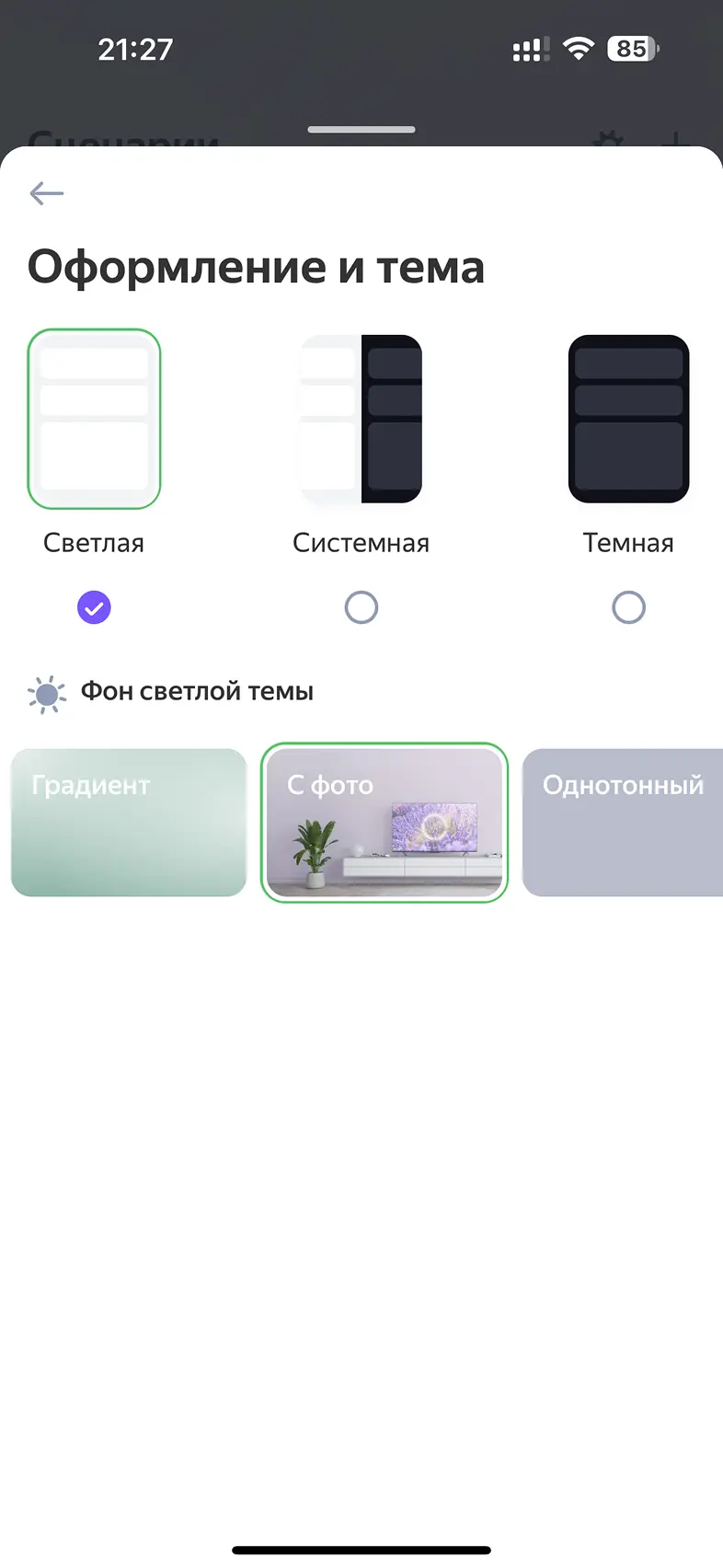Select the Темная radio button
This screenshot has width=723, height=1568.
628,607
